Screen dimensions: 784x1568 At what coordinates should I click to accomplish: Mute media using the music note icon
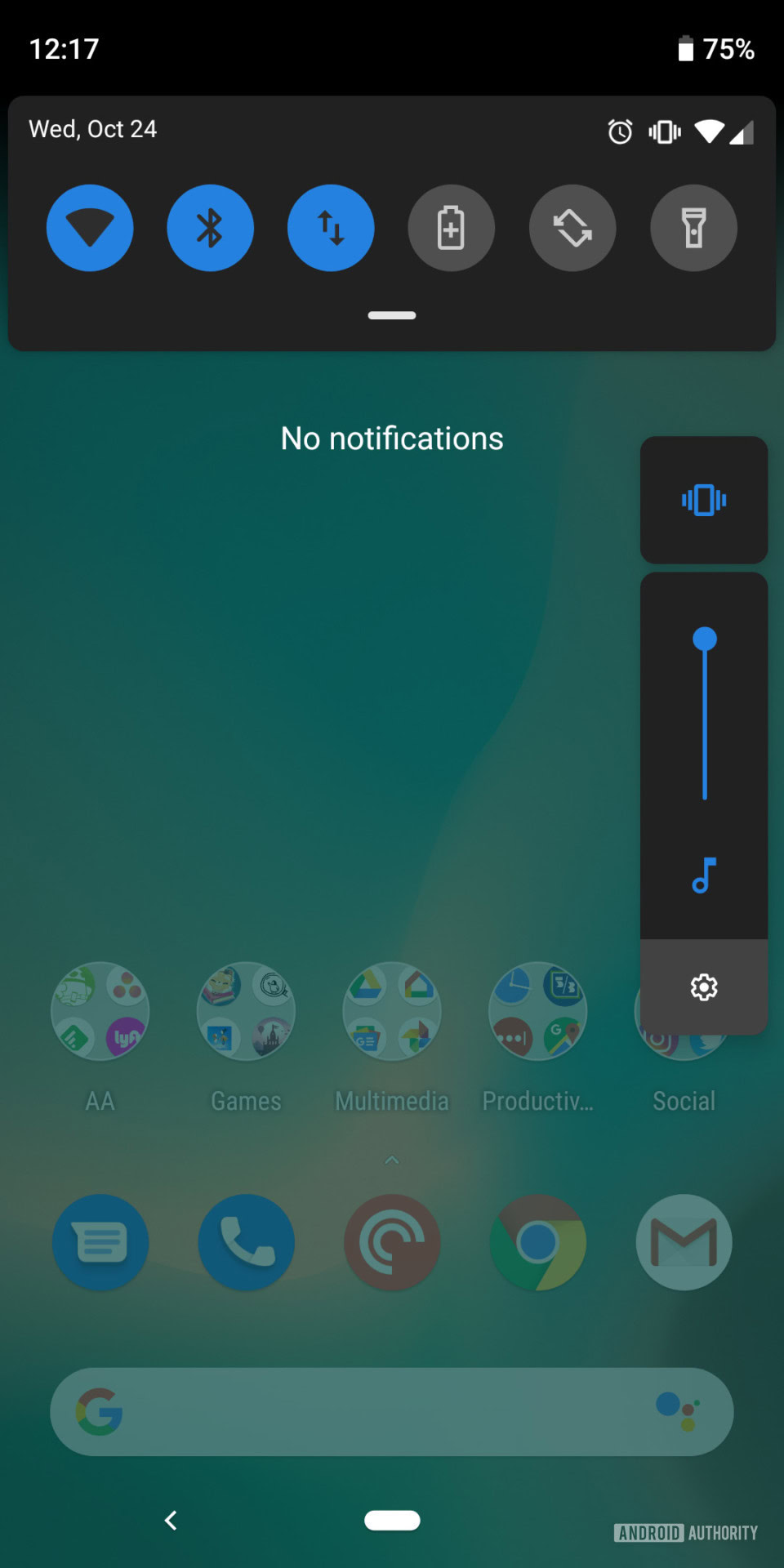[x=704, y=875]
